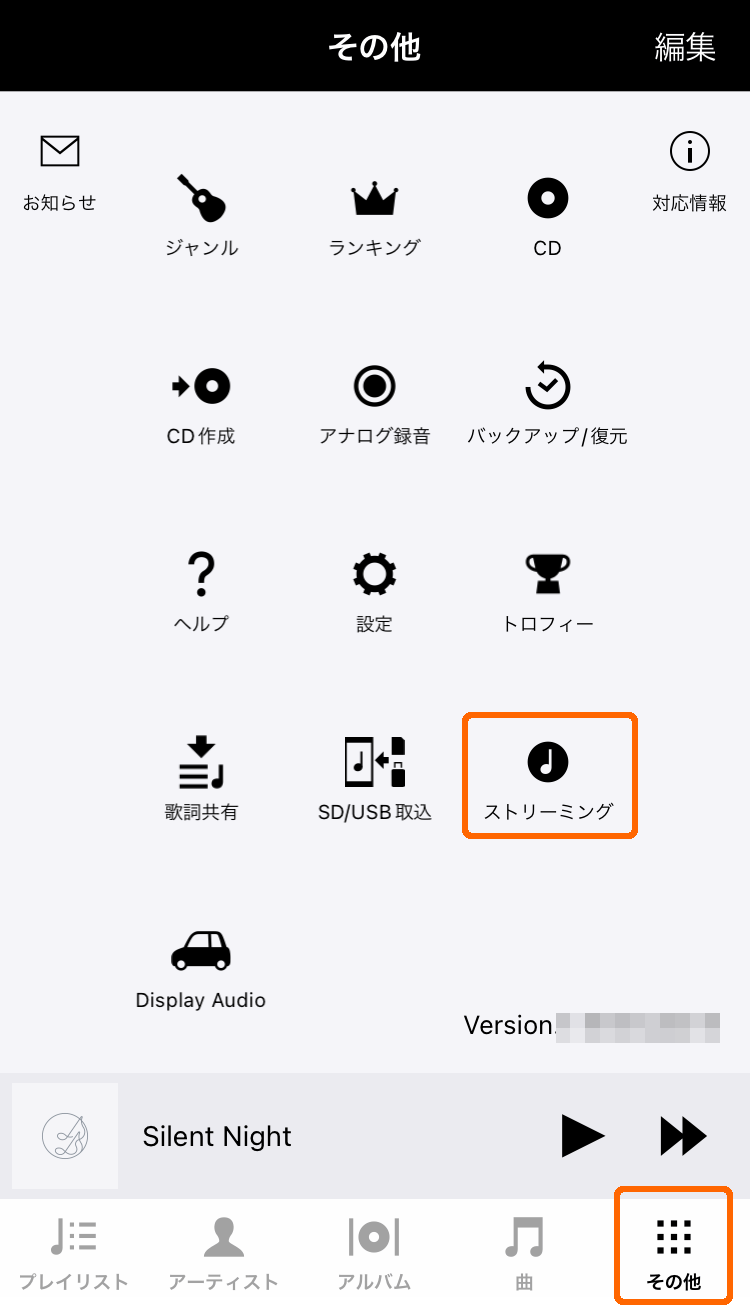The image size is (750, 1310).
Task: Open 対応情報 info page
Action: coord(689,173)
